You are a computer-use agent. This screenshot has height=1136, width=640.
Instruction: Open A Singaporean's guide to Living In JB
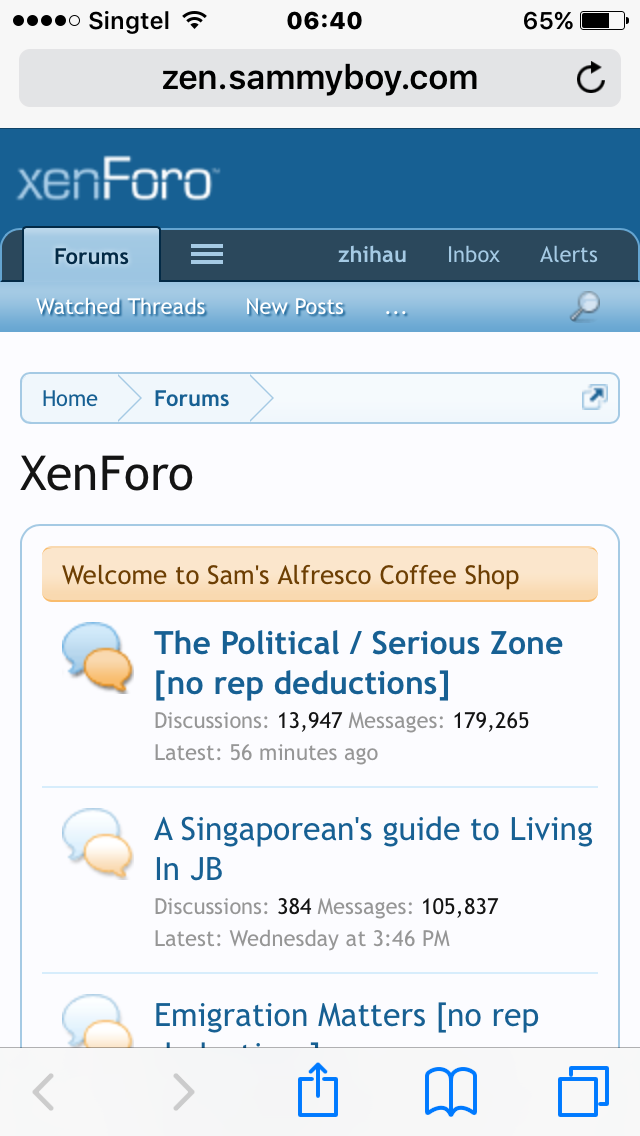[x=373, y=848]
